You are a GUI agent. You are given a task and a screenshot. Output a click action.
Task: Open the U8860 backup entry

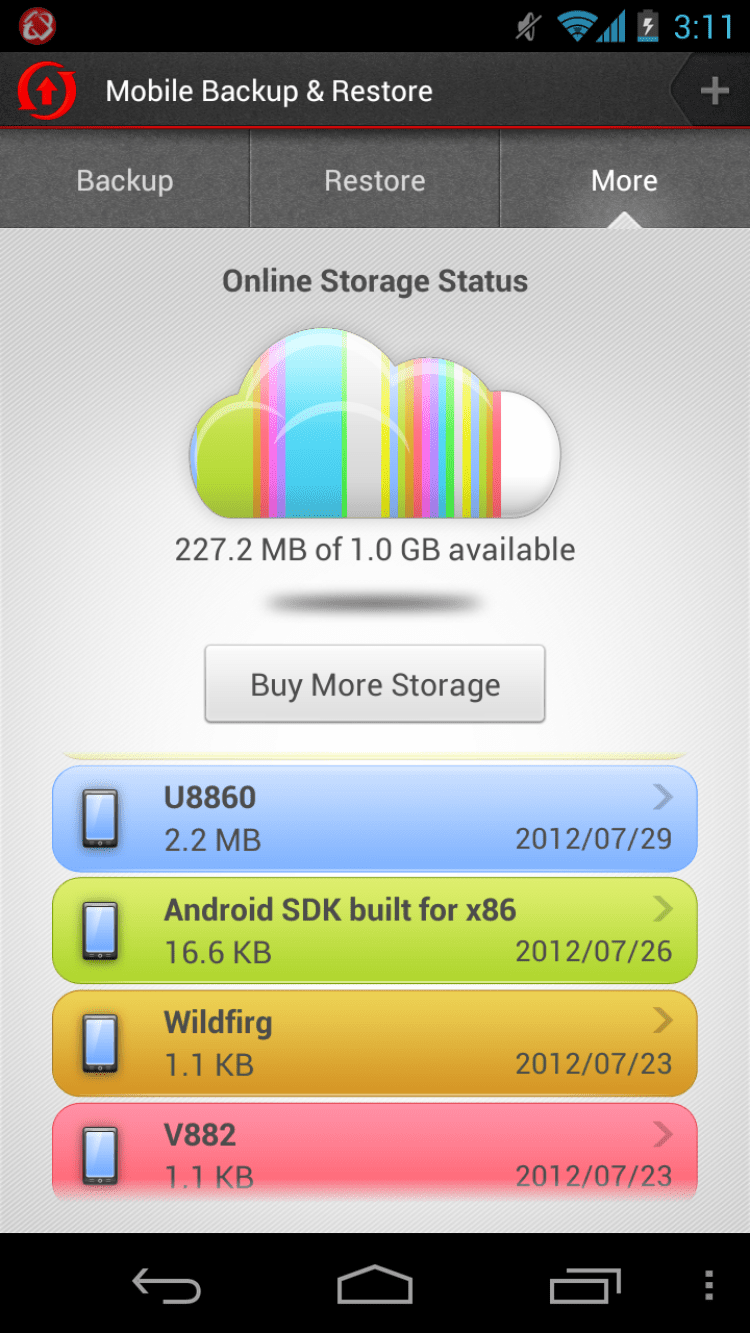tap(375, 818)
